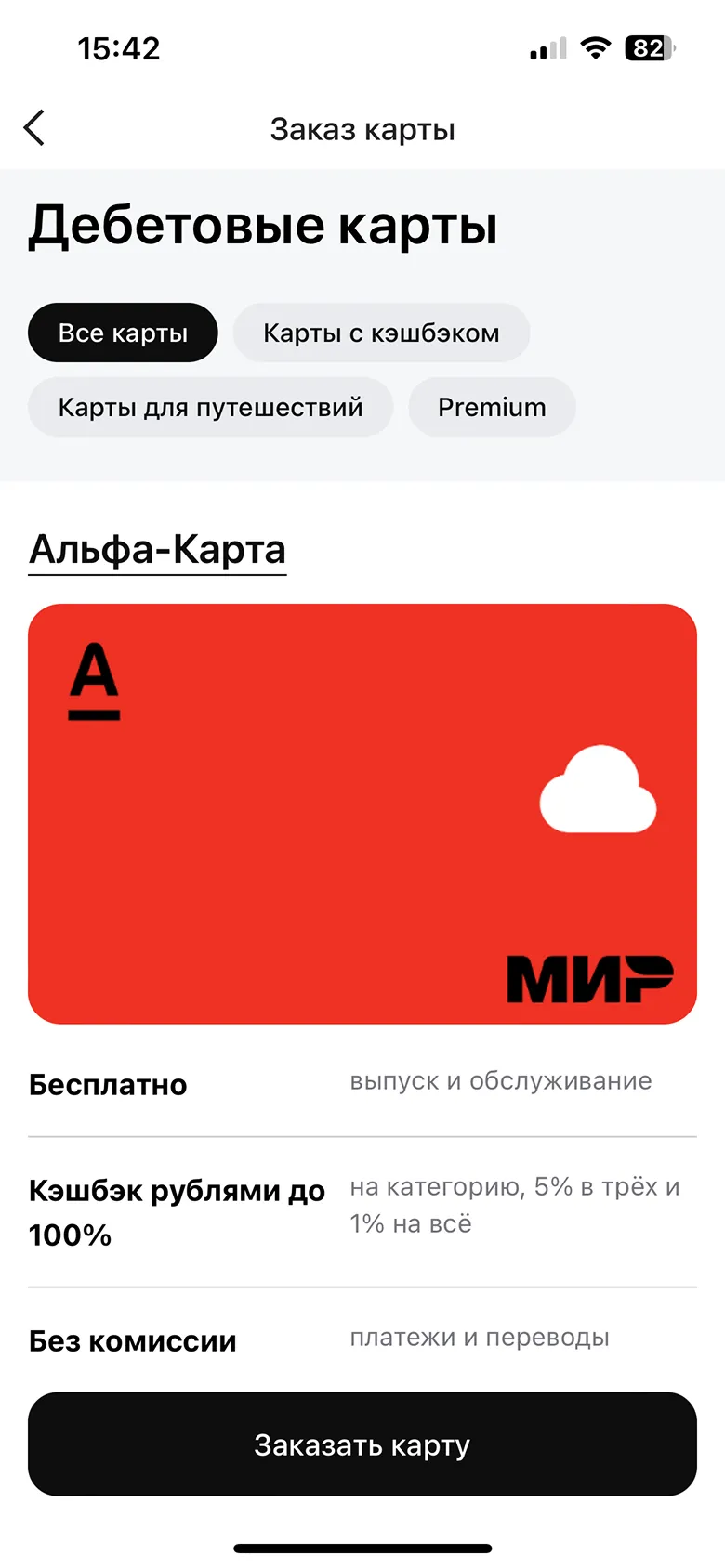
Task: Tap 'Заказать карту' to order the card
Action: tap(362, 1445)
